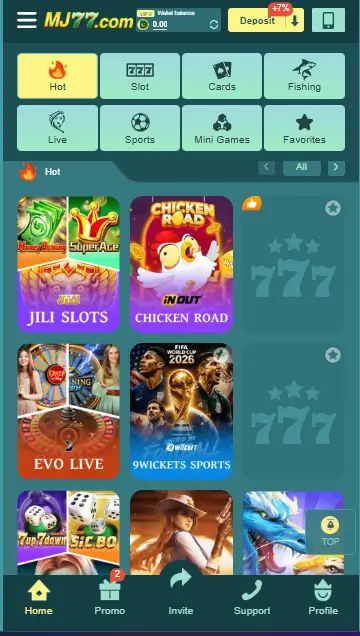Screen dimensions: 360x636
Task: Select the Cards category
Action: (x=222, y=76)
